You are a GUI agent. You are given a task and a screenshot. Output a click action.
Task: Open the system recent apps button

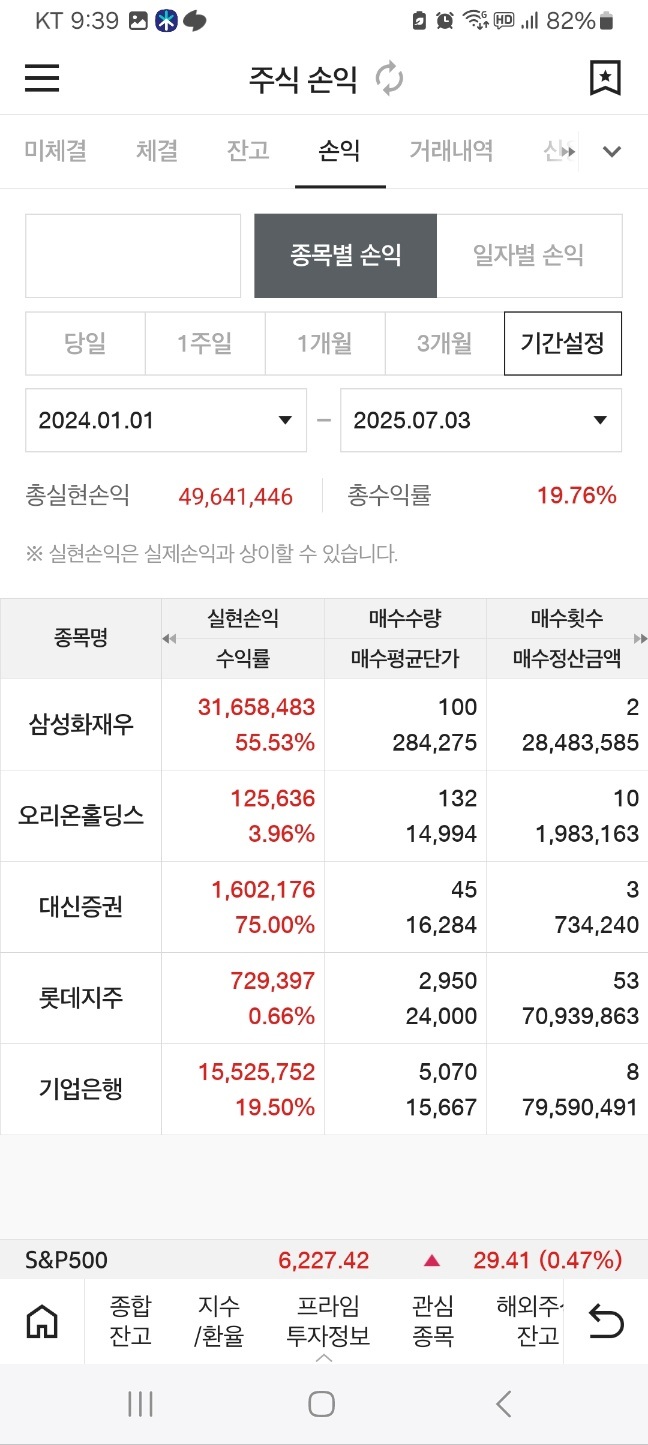(x=140, y=1404)
